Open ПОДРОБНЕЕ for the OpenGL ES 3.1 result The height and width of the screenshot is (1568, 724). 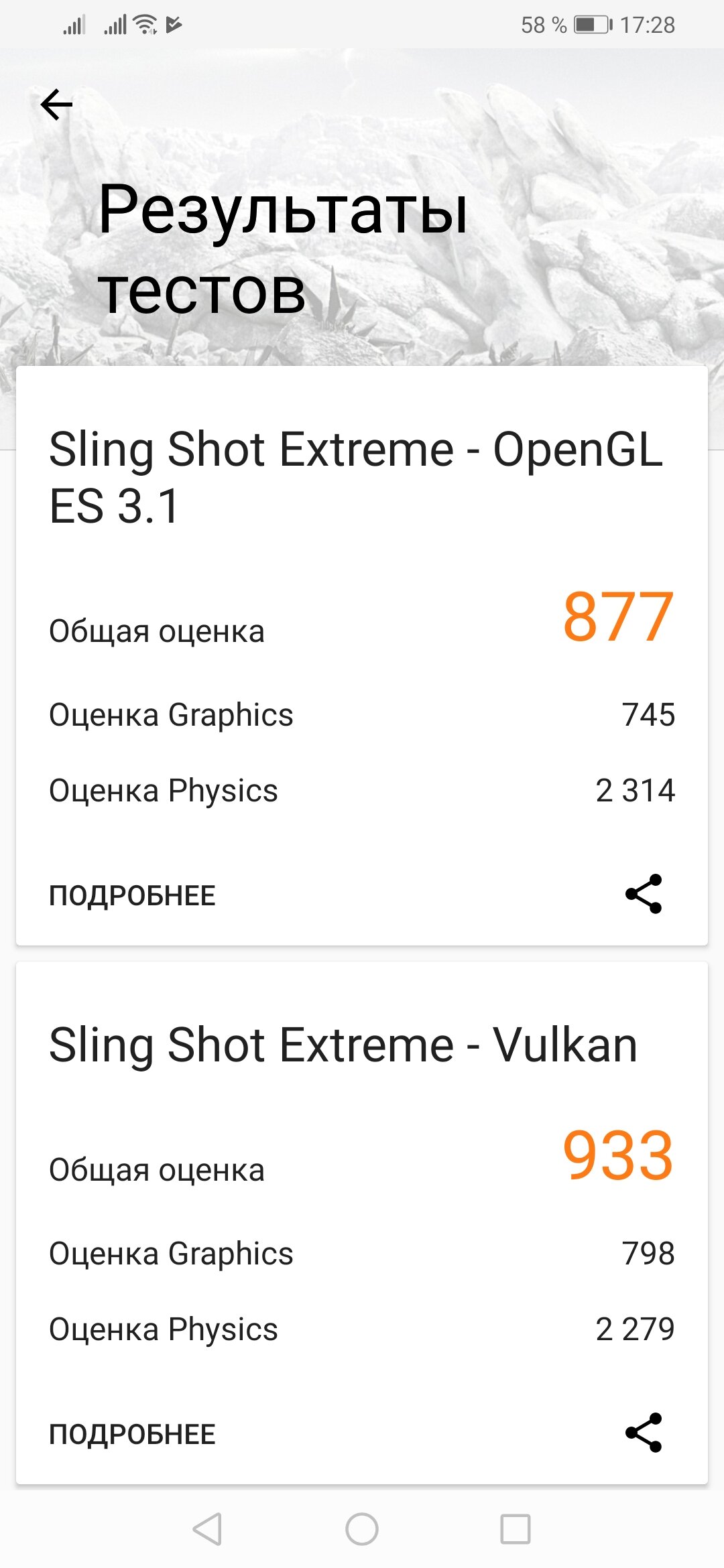132,896
